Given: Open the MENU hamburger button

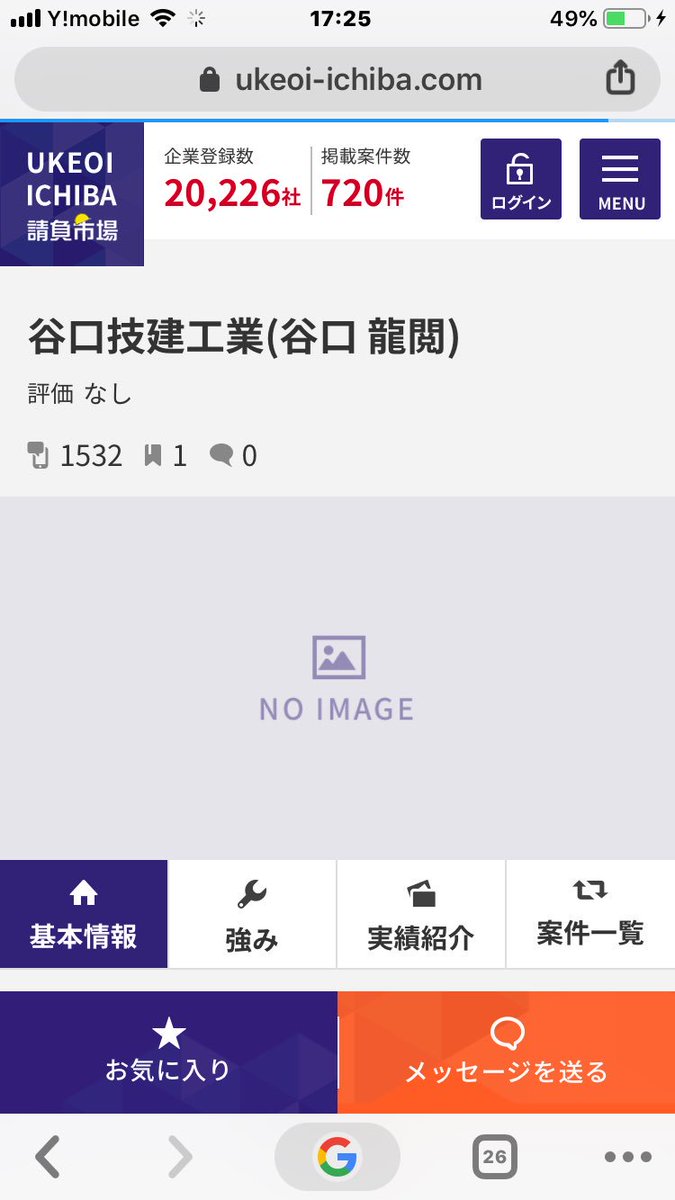Looking at the screenshot, I should click(x=620, y=179).
